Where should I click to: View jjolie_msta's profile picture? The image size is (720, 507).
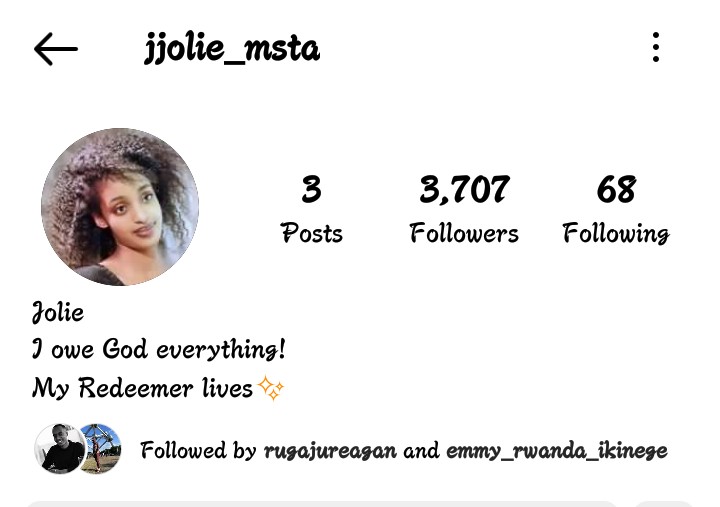click(120, 207)
